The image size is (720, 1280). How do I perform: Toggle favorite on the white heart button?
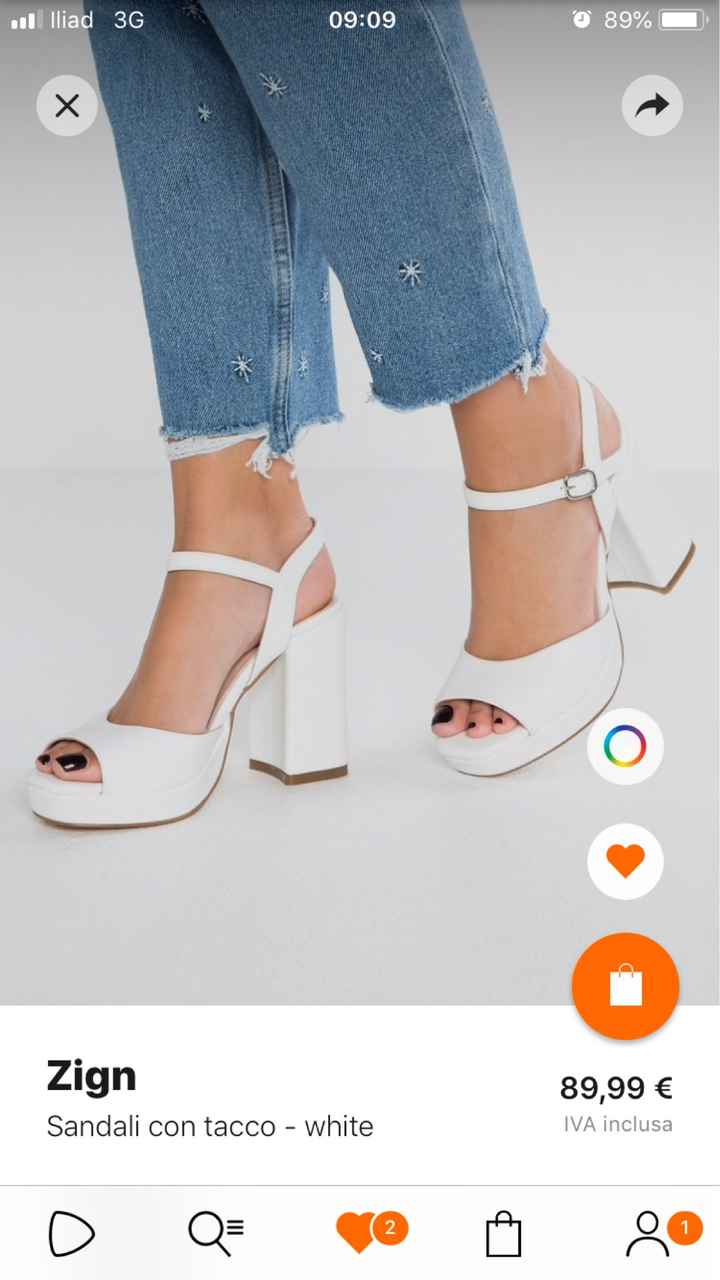[x=625, y=861]
